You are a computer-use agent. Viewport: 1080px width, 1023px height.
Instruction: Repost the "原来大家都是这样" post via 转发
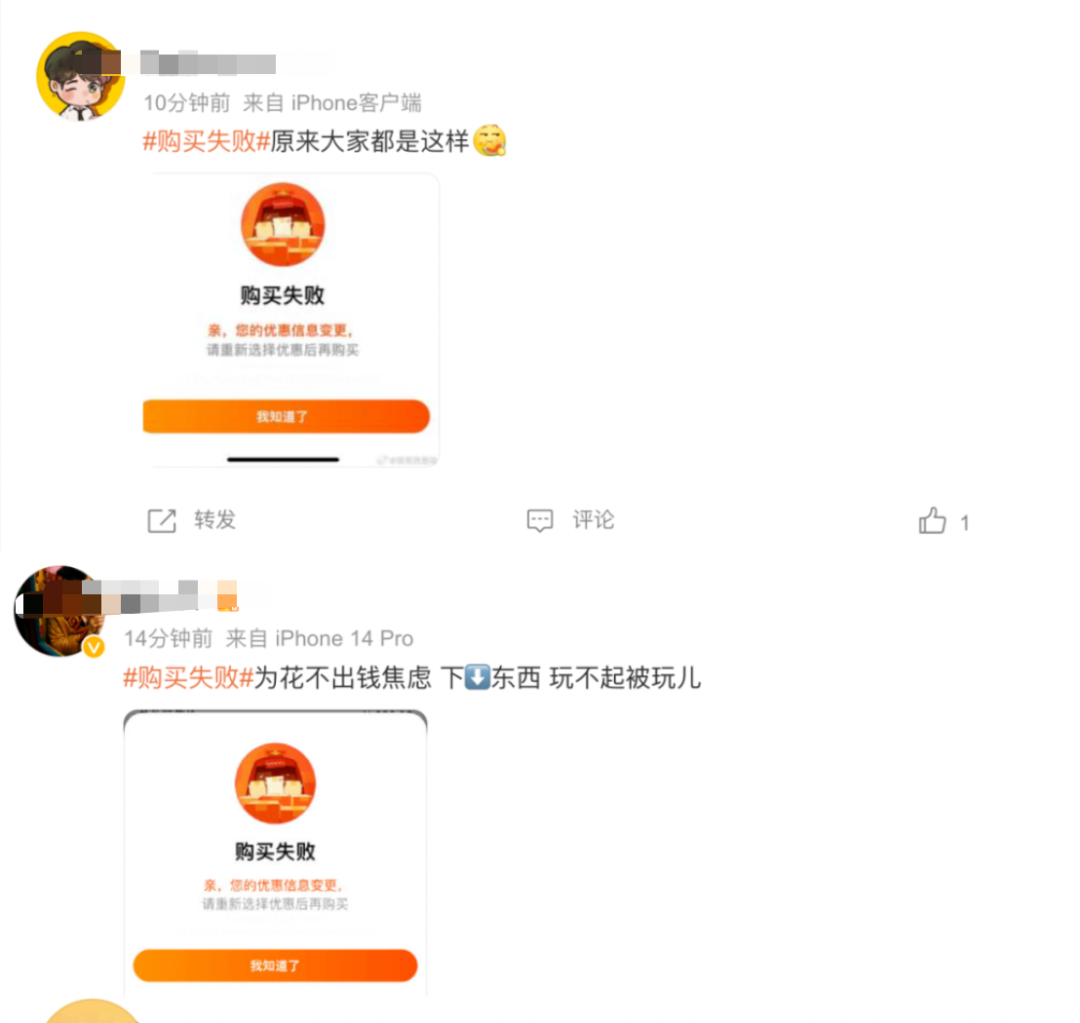[x=192, y=520]
